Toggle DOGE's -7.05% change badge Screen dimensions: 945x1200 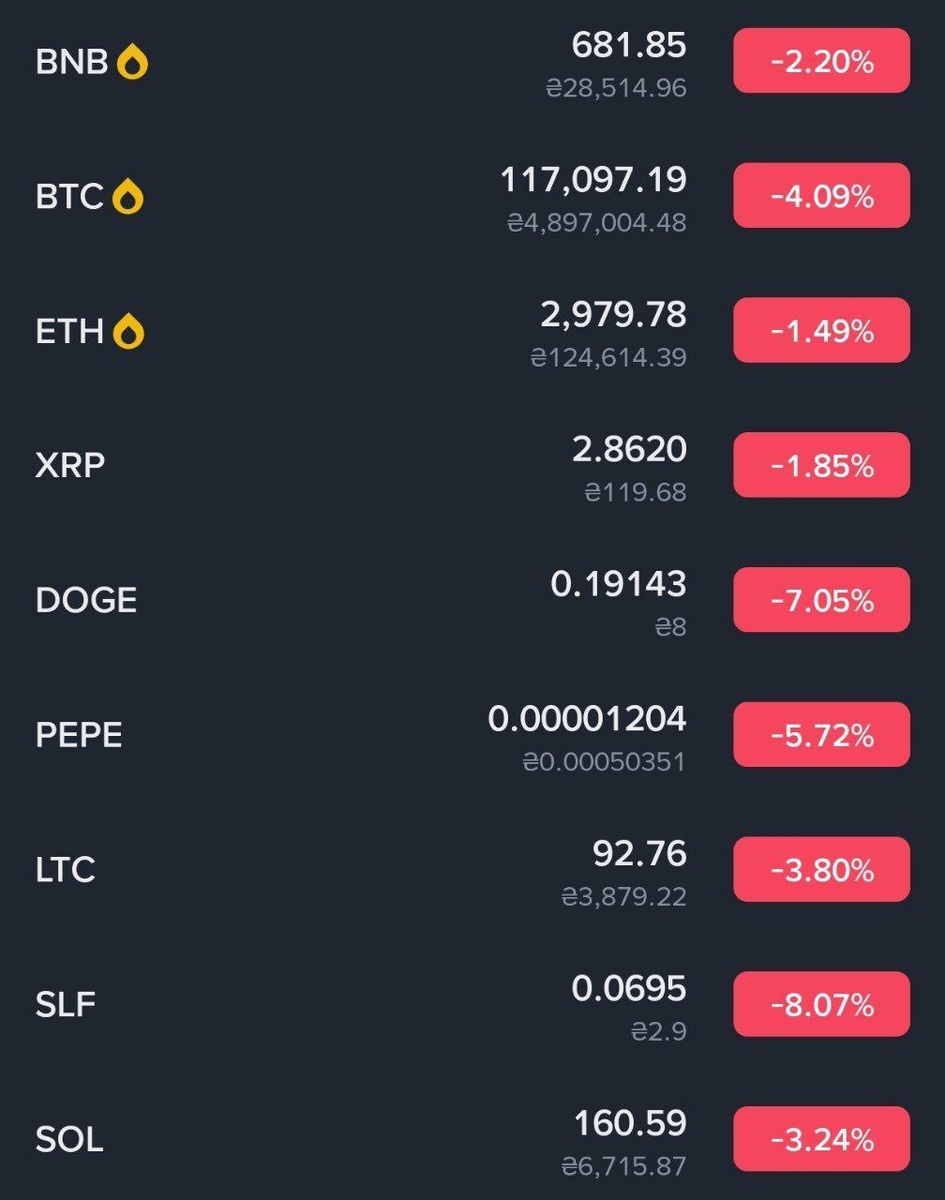click(x=821, y=600)
